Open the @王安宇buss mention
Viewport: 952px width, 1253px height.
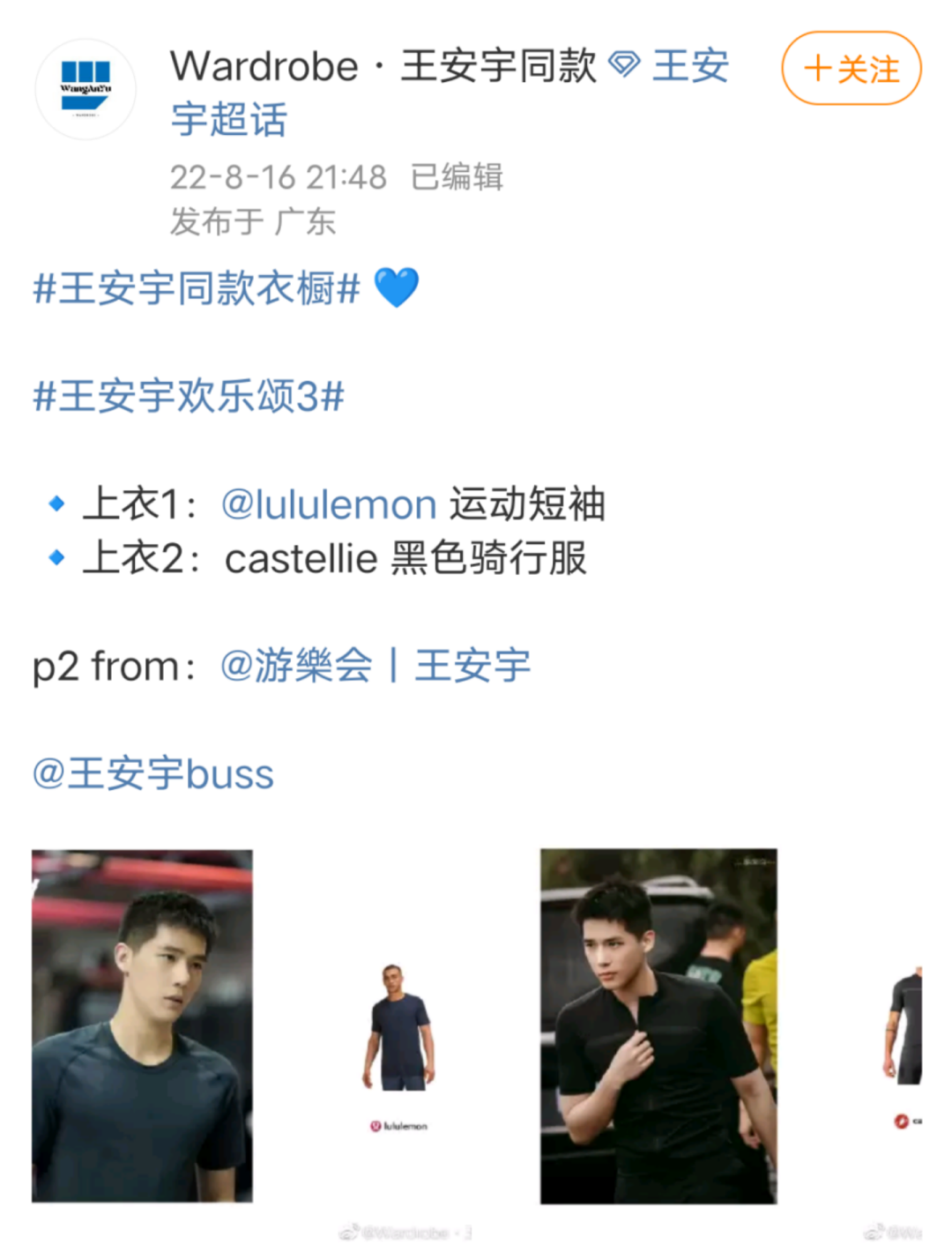[153, 774]
